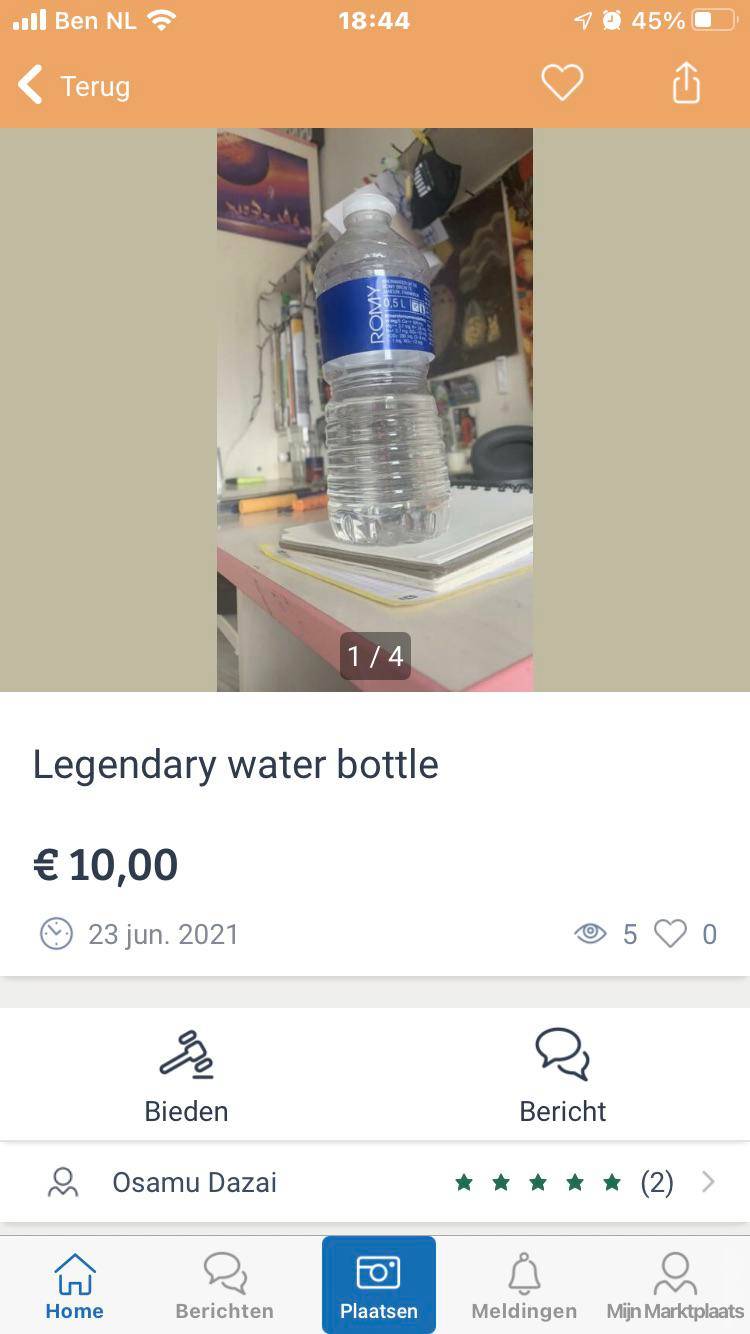Image resolution: width=750 pixels, height=1334 pixels.
Task: Open Meldingen via the bell icon
Action: tap(524, 1271)
